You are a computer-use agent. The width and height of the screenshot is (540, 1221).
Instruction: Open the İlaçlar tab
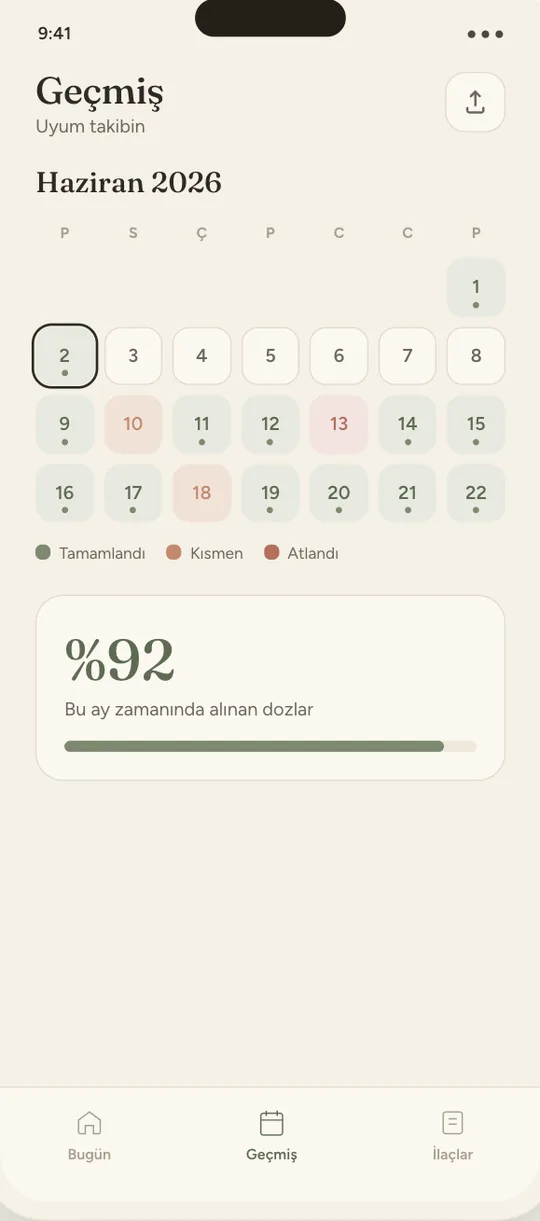tap(452, 1136)
